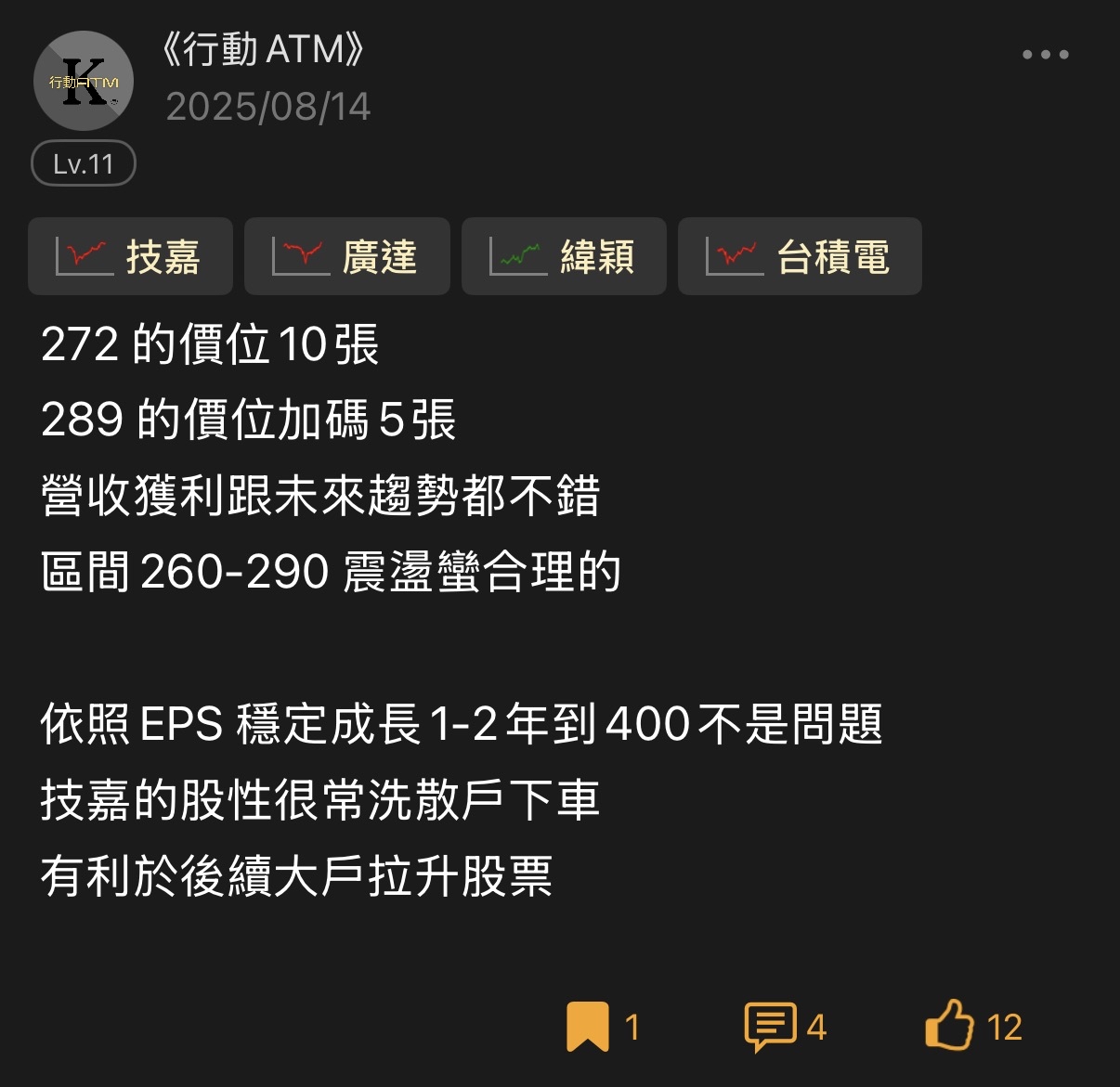Open the three-dot overflow menu
This screenshot has height=1087, width=1120.
click(x=1045, y=55)
